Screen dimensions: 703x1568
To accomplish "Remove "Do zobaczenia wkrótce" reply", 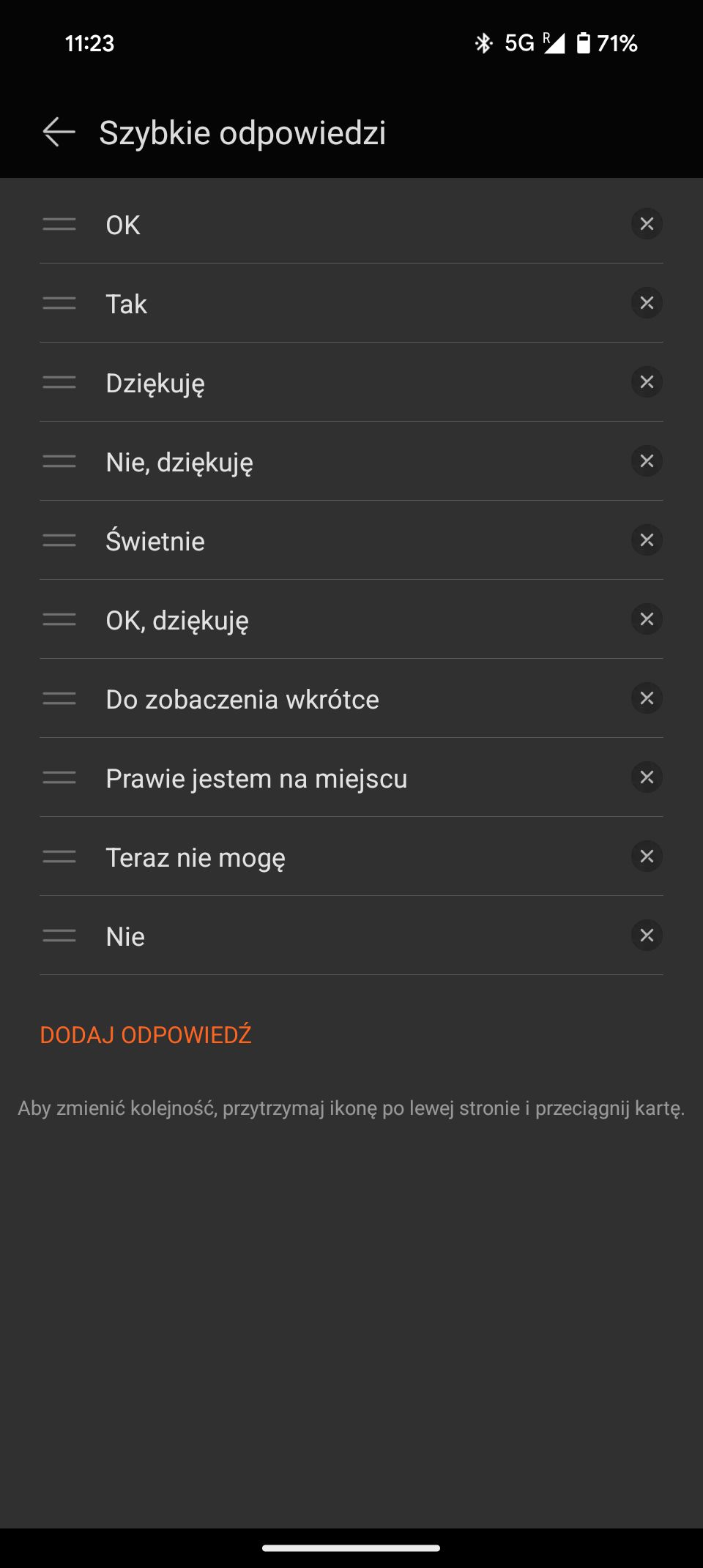I will (x=647, y=698).
